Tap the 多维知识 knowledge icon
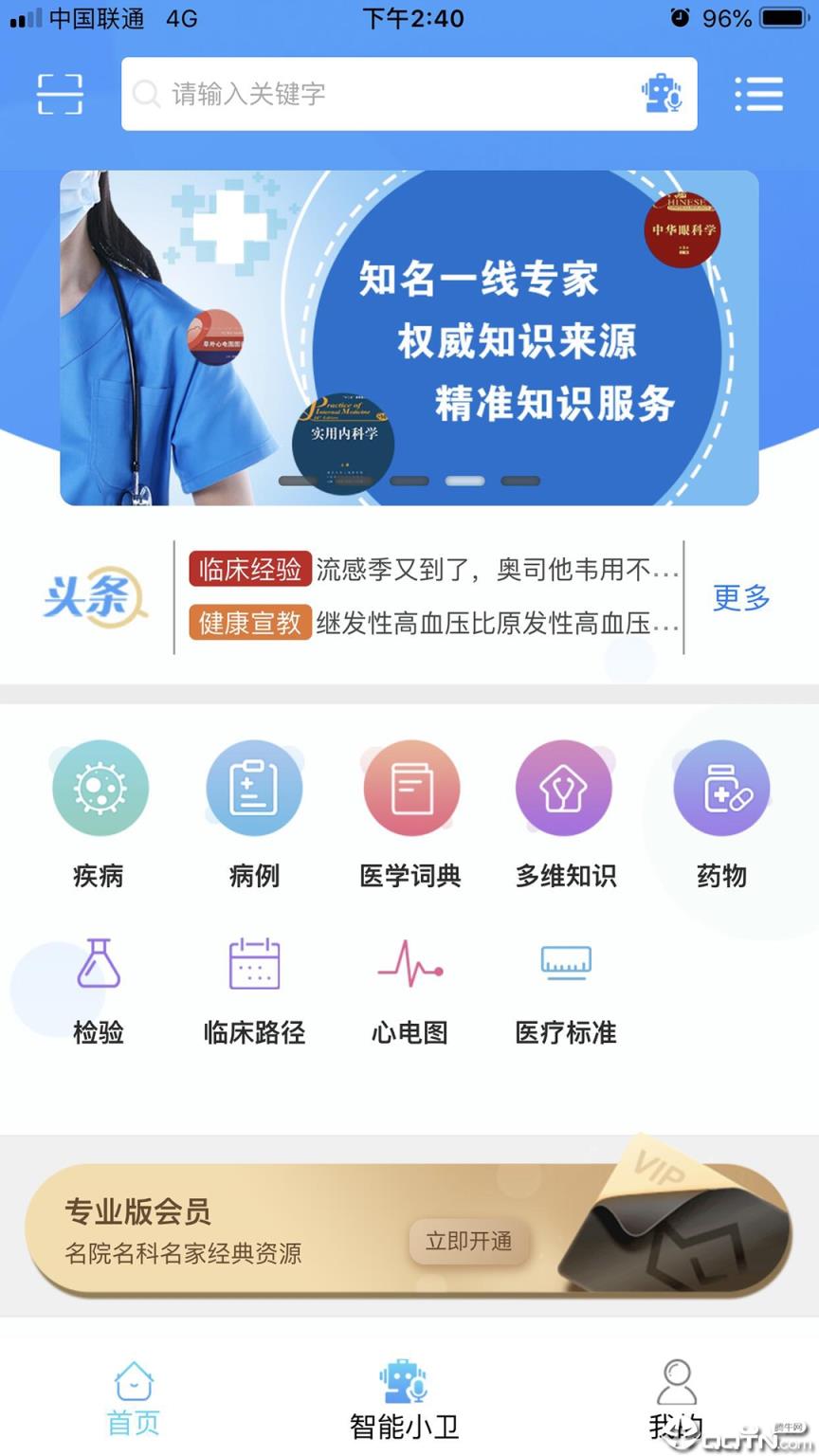 (565, 787)
